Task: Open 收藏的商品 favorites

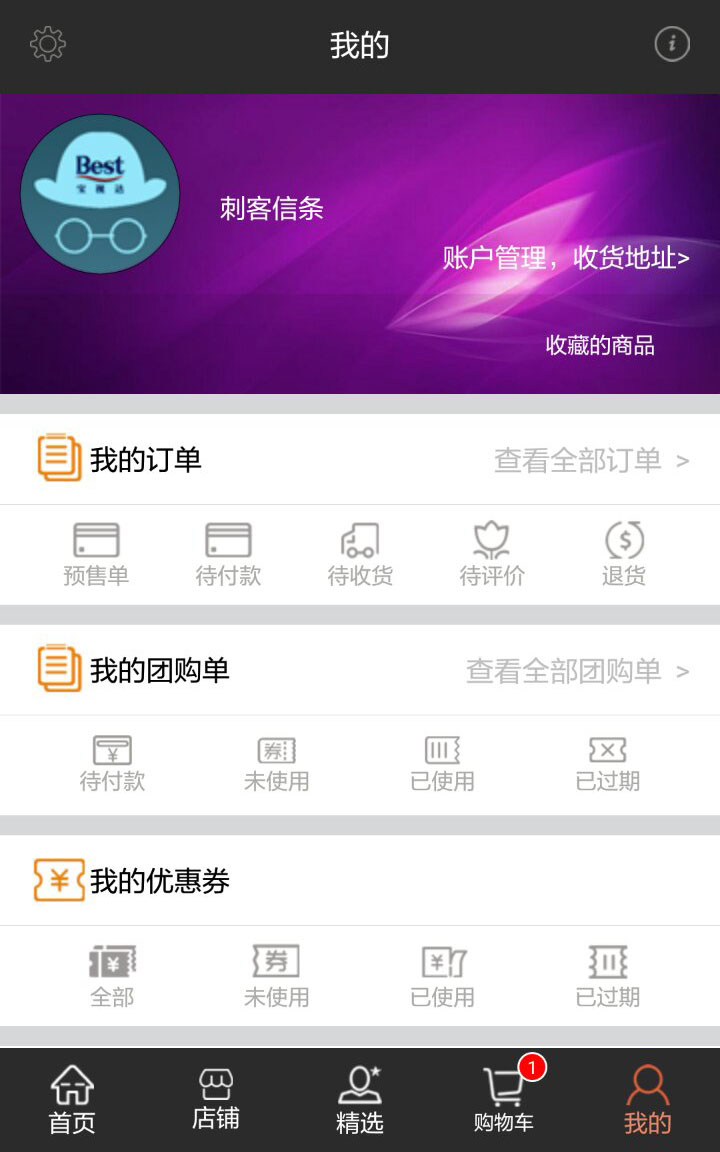Action: tap(600, 346)
